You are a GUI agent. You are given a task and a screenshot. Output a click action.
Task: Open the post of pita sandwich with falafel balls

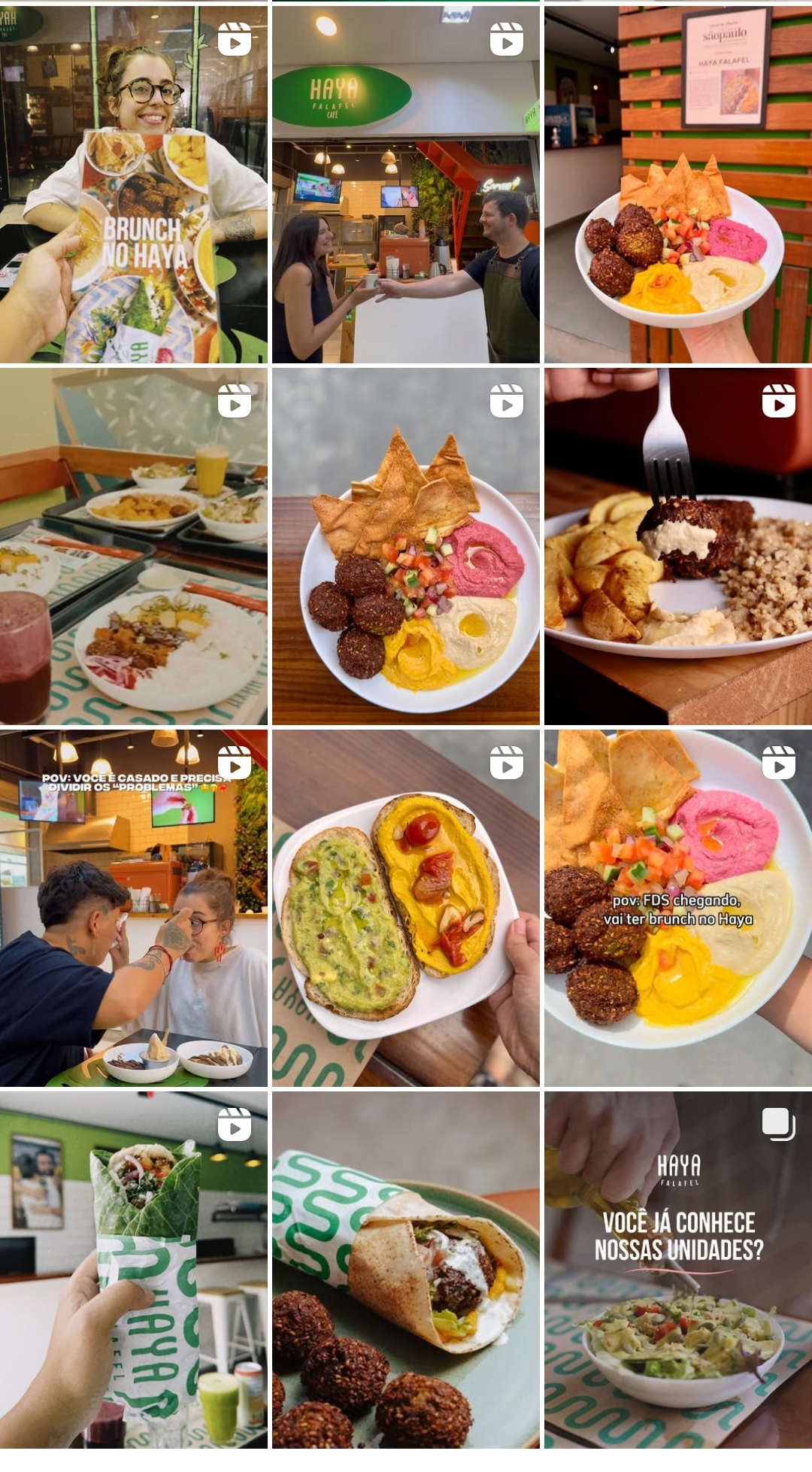(x=406, y=1270)
